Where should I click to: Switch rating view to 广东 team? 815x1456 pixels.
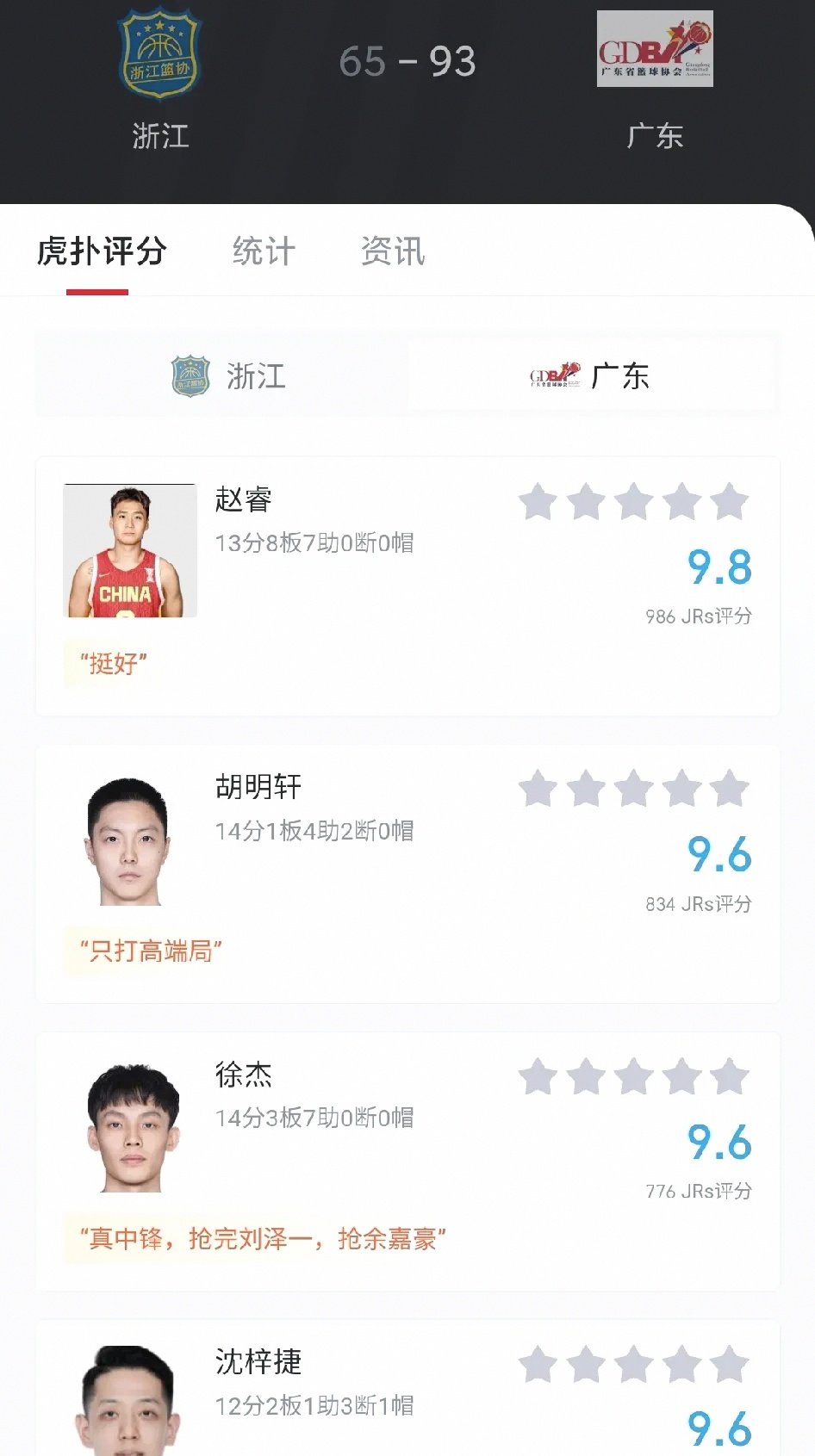(616, 375)
